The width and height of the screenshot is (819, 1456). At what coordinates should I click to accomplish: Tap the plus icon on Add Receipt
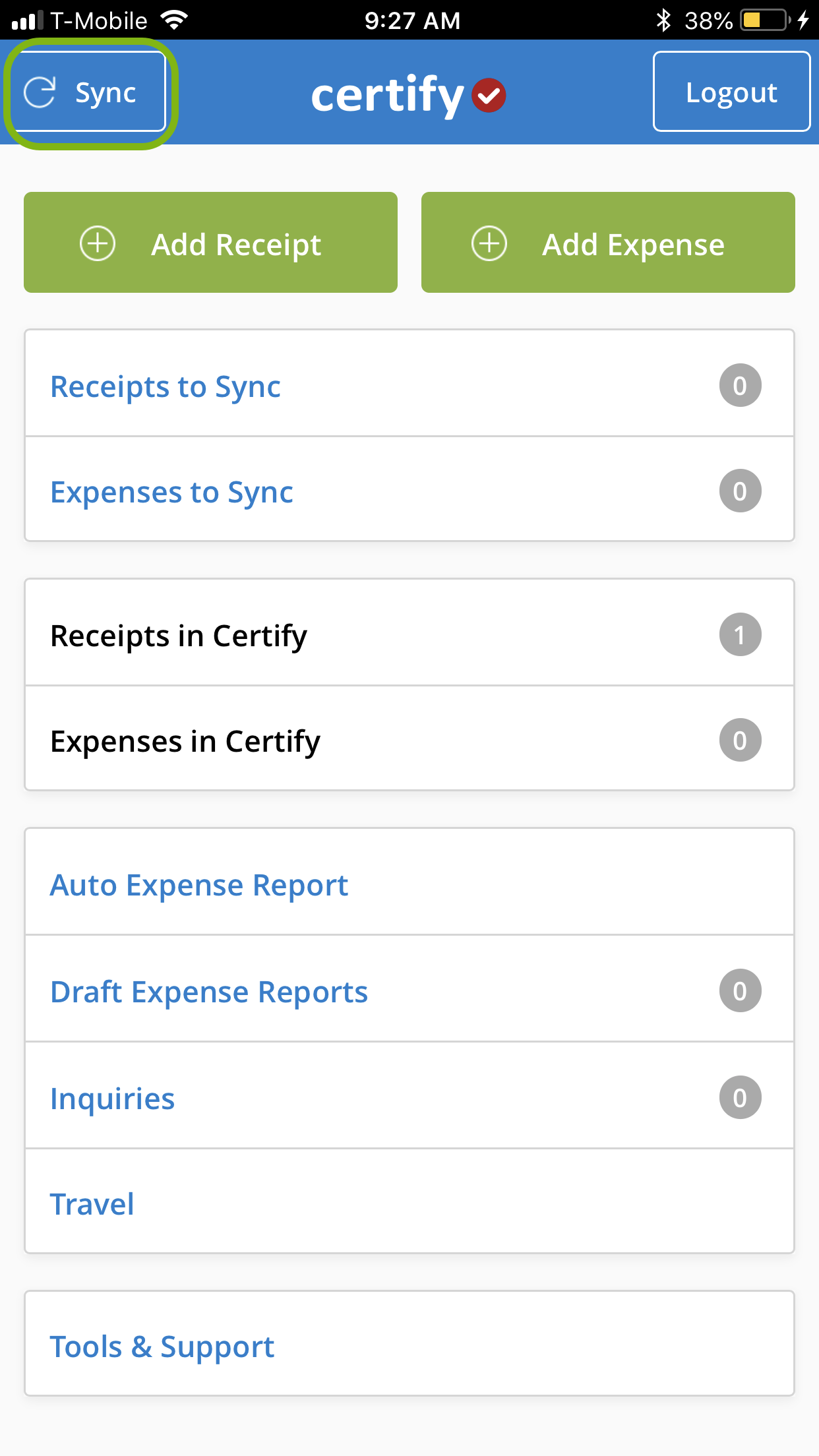coord(98,243)
